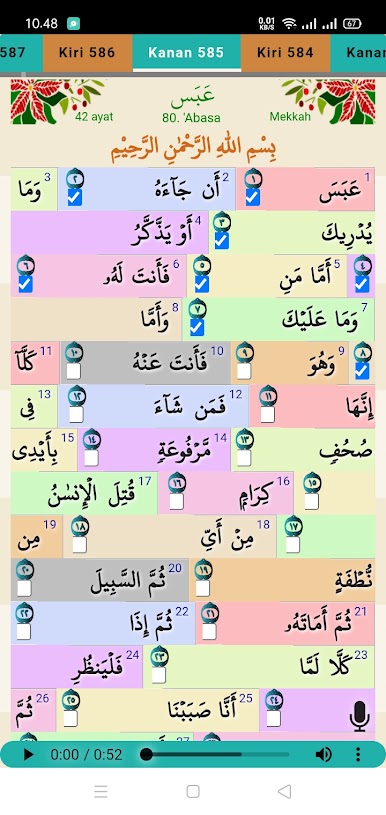Switch to the Kiri 586 tab
This screenshot has width=386, height=815.
87,52
